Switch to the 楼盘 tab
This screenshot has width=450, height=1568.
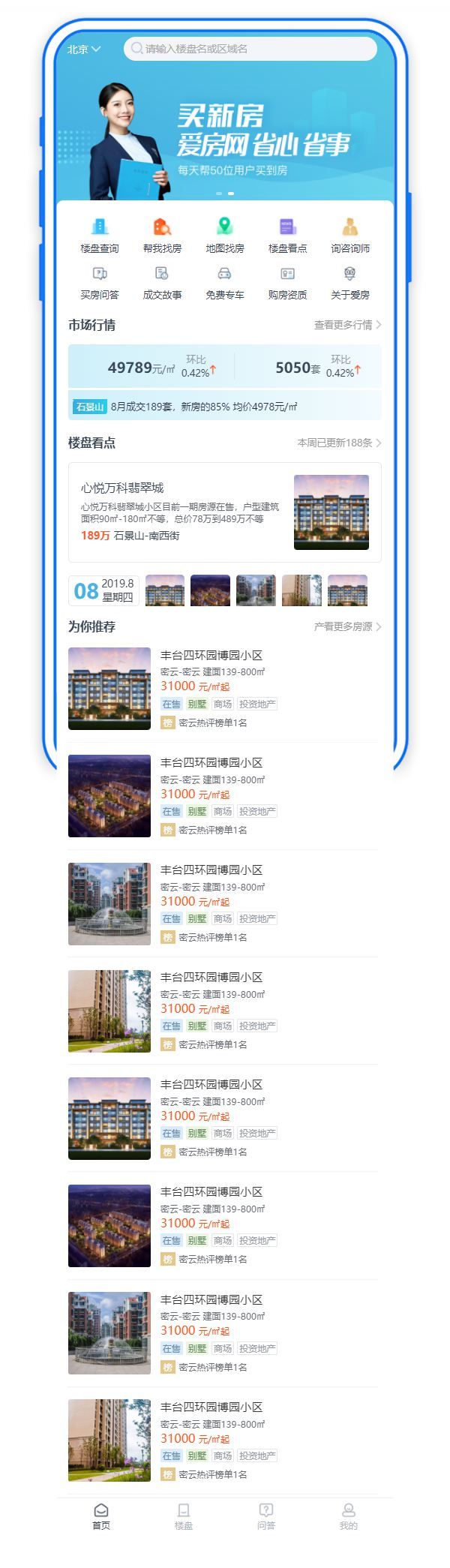pos(184,1515)
